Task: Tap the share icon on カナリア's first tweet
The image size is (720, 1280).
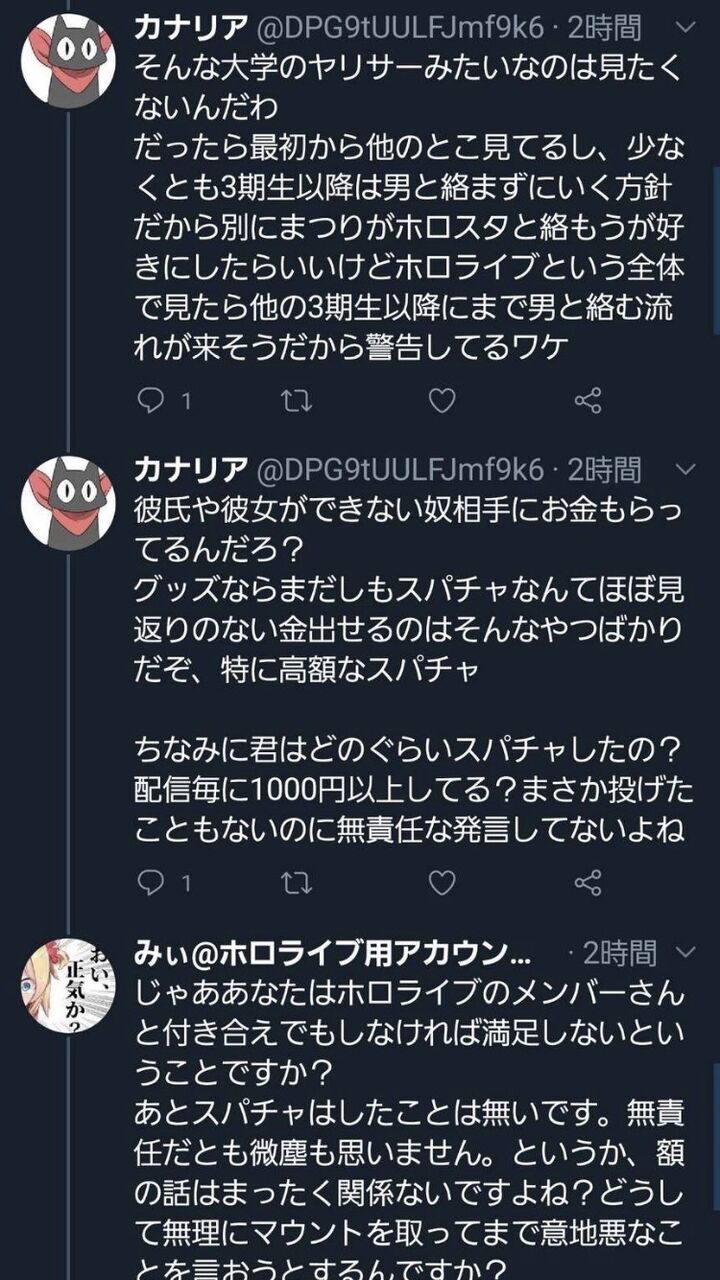Action: coord(585,399)
